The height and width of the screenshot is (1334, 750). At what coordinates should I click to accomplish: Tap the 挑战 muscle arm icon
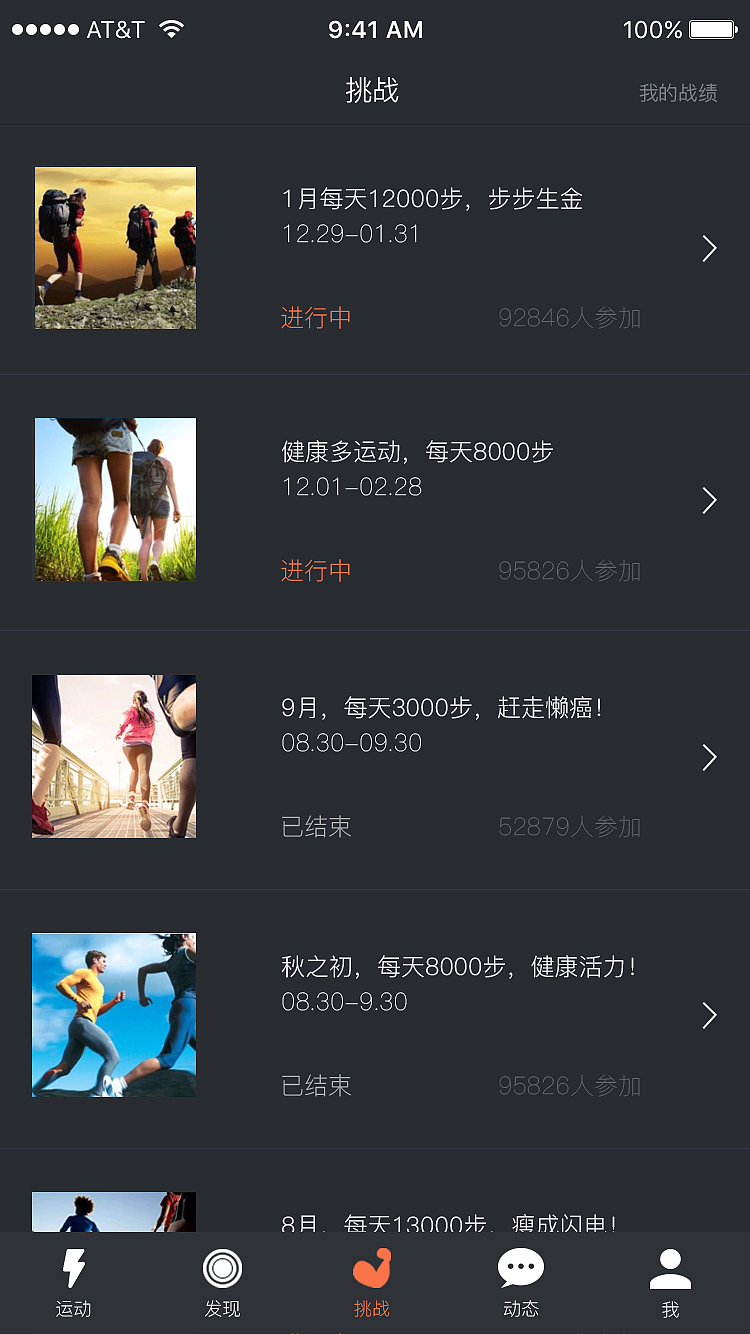371,1268
